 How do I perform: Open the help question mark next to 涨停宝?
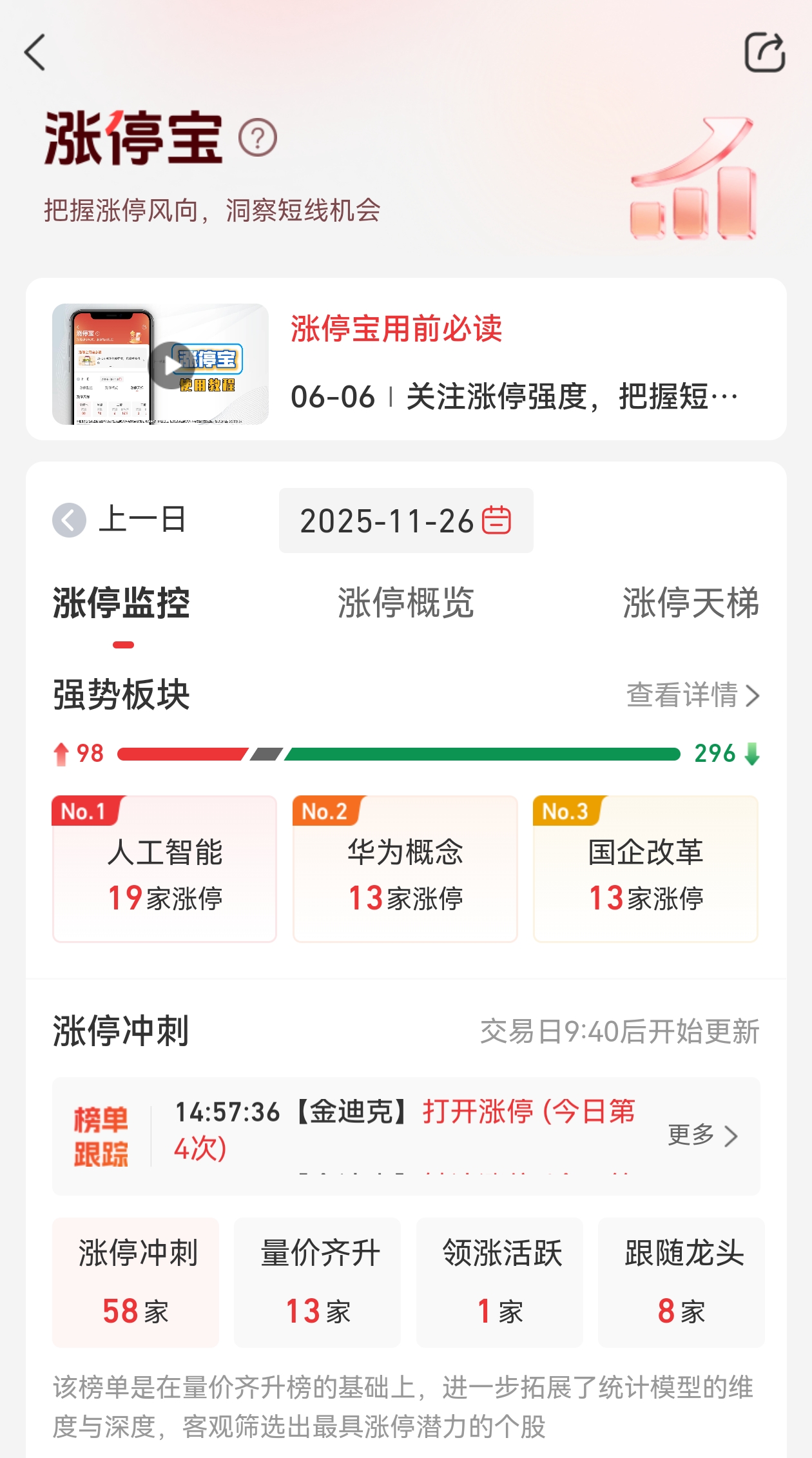(x=258, y=138)
